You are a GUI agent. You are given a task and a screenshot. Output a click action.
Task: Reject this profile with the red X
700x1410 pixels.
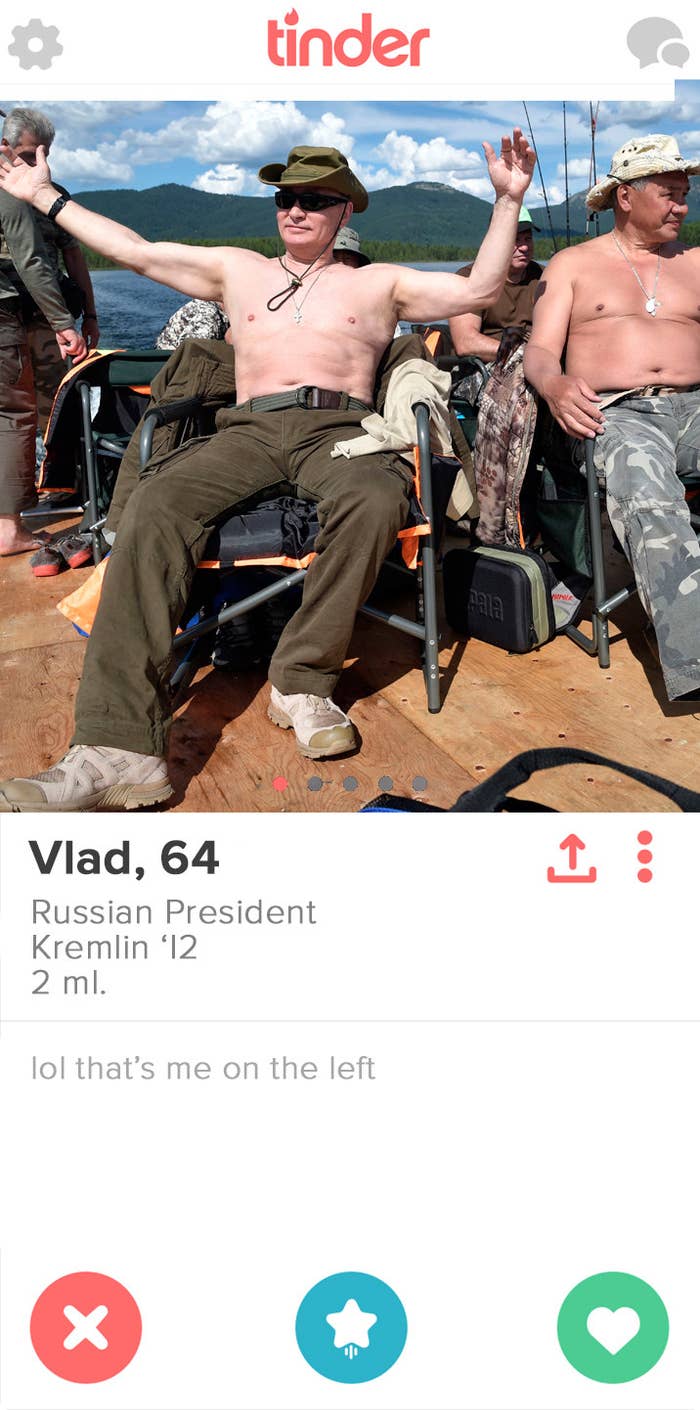(x=86, y=1327)
